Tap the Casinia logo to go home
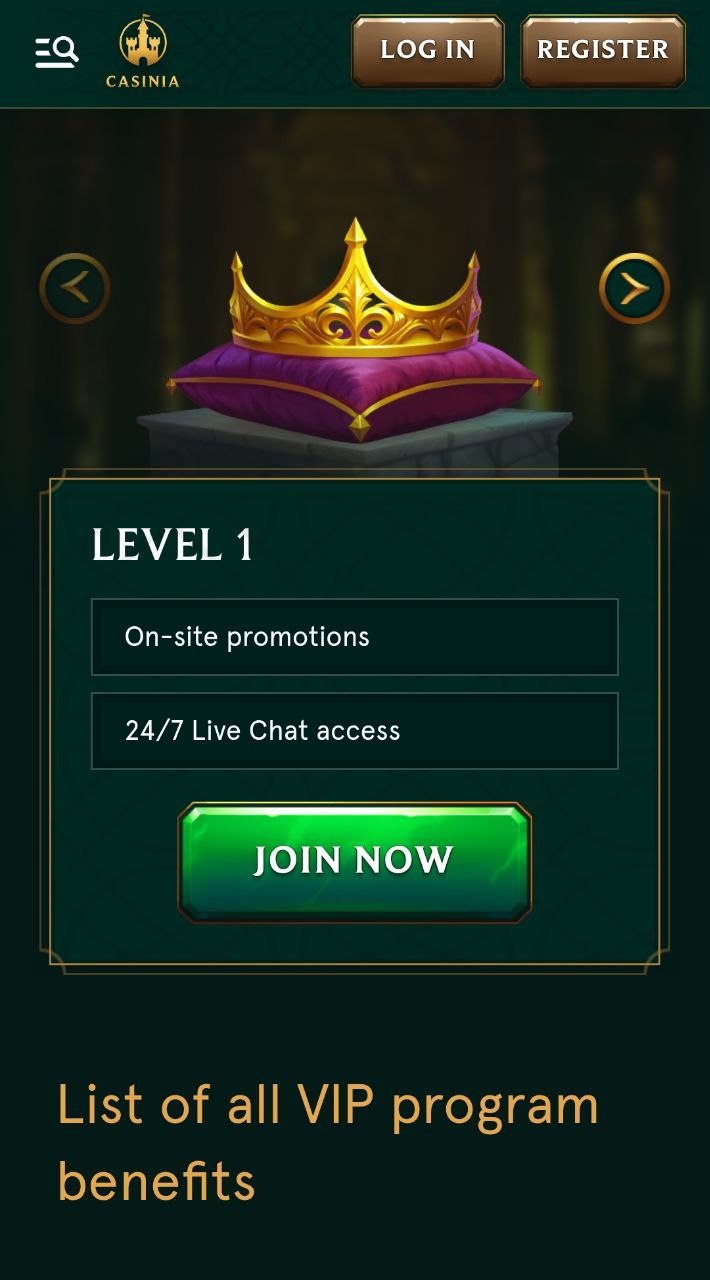This screenshot has width=710, height=1280. click(143, 52)
